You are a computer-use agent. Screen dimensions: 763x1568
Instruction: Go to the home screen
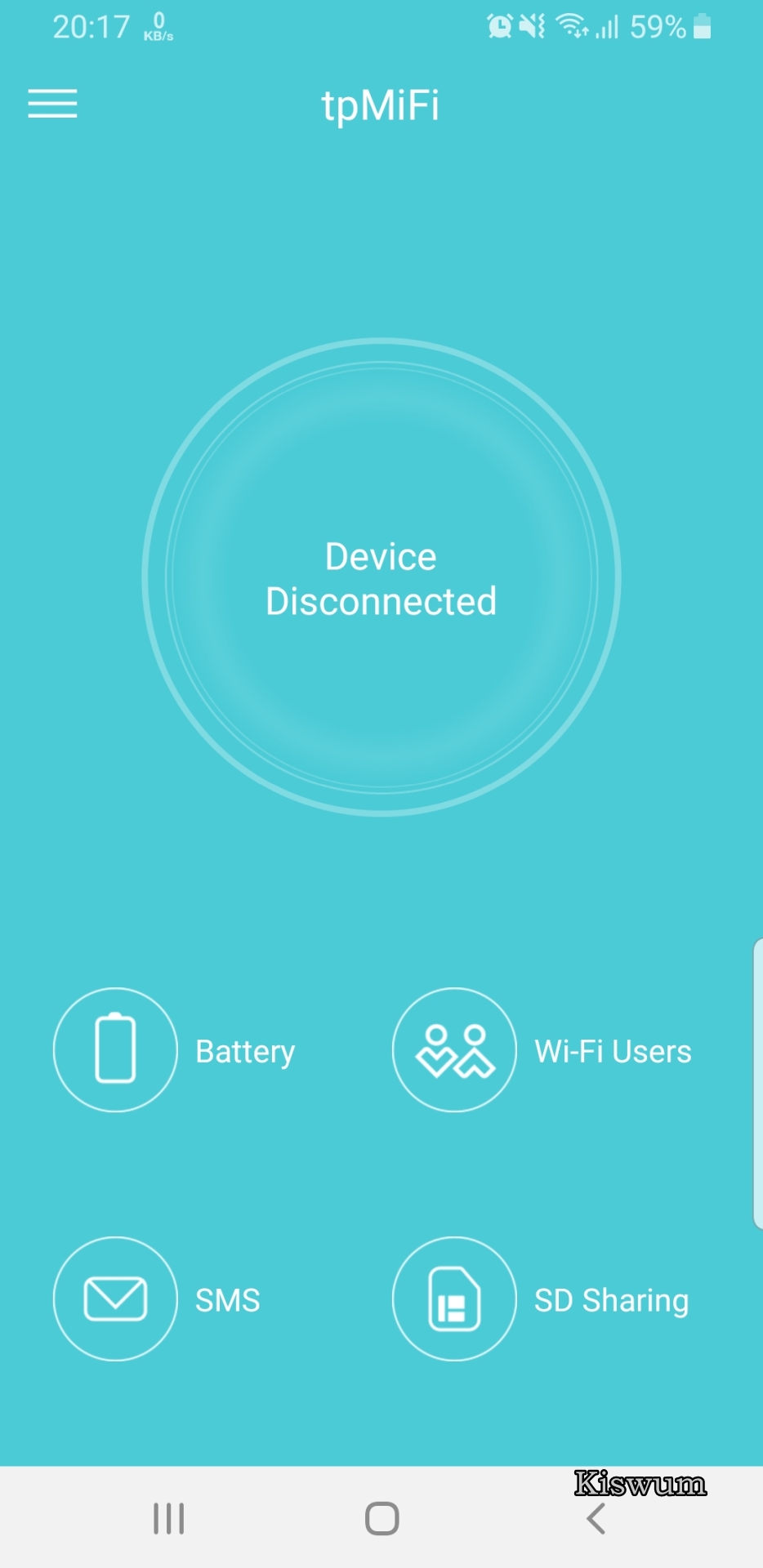coord(381,1519)
